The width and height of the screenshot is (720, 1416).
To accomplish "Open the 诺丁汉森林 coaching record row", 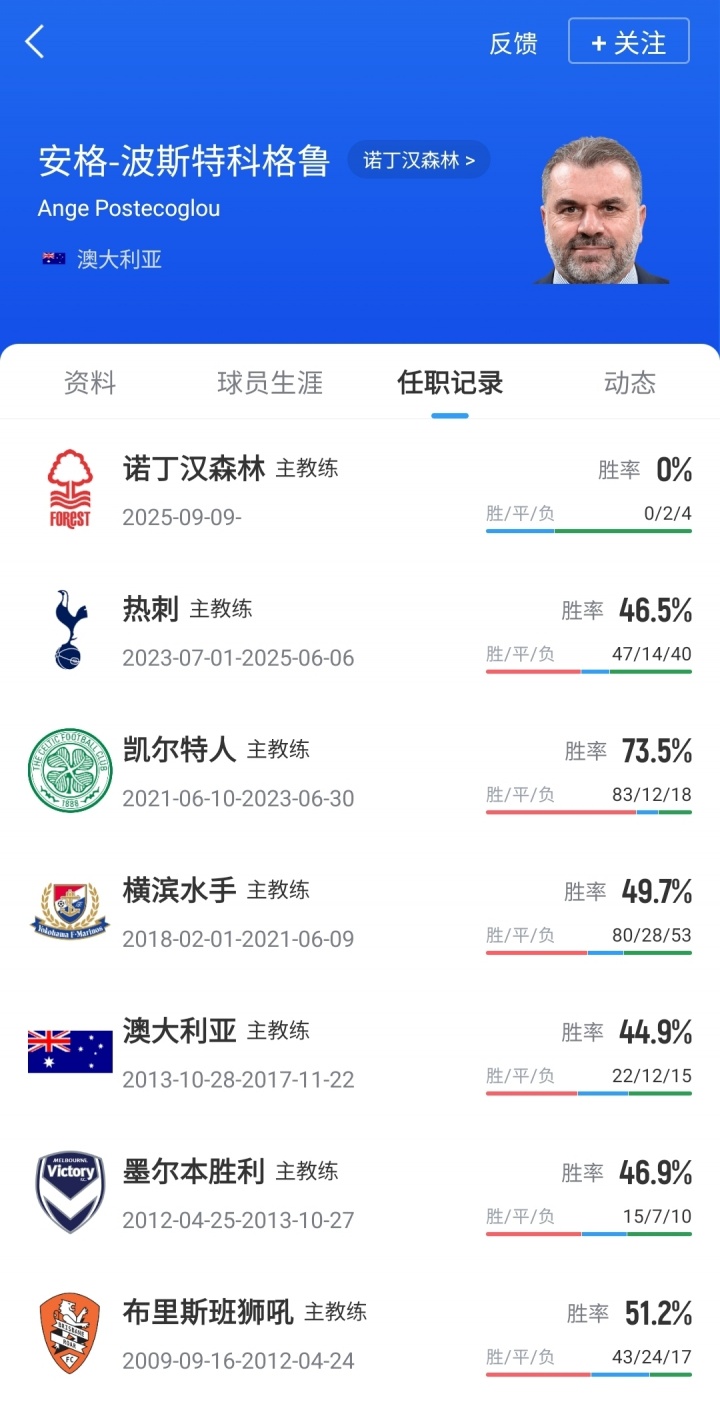I will click(360, 490).
